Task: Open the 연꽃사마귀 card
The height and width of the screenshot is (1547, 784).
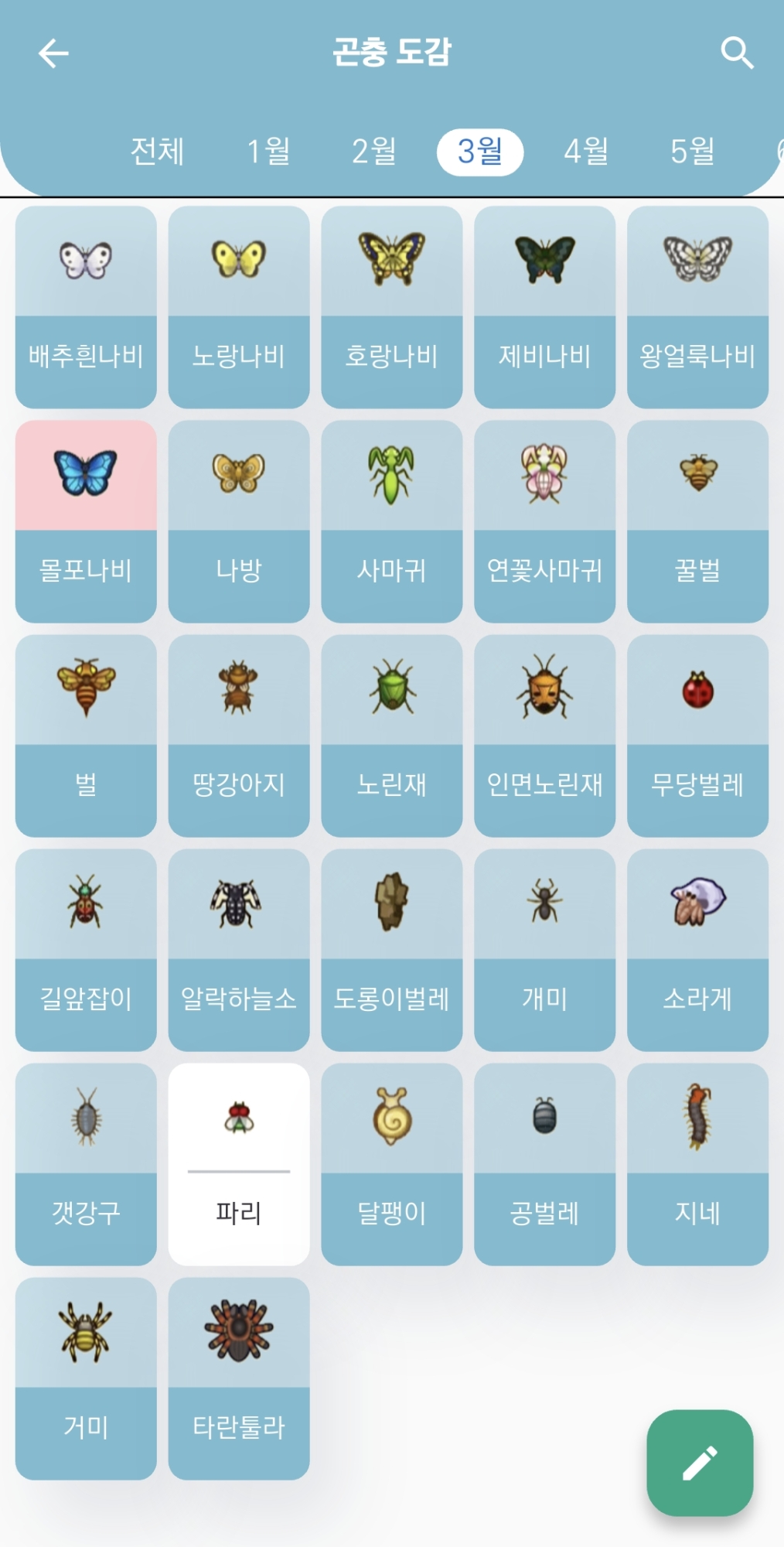Action: (x=544, y=521)
